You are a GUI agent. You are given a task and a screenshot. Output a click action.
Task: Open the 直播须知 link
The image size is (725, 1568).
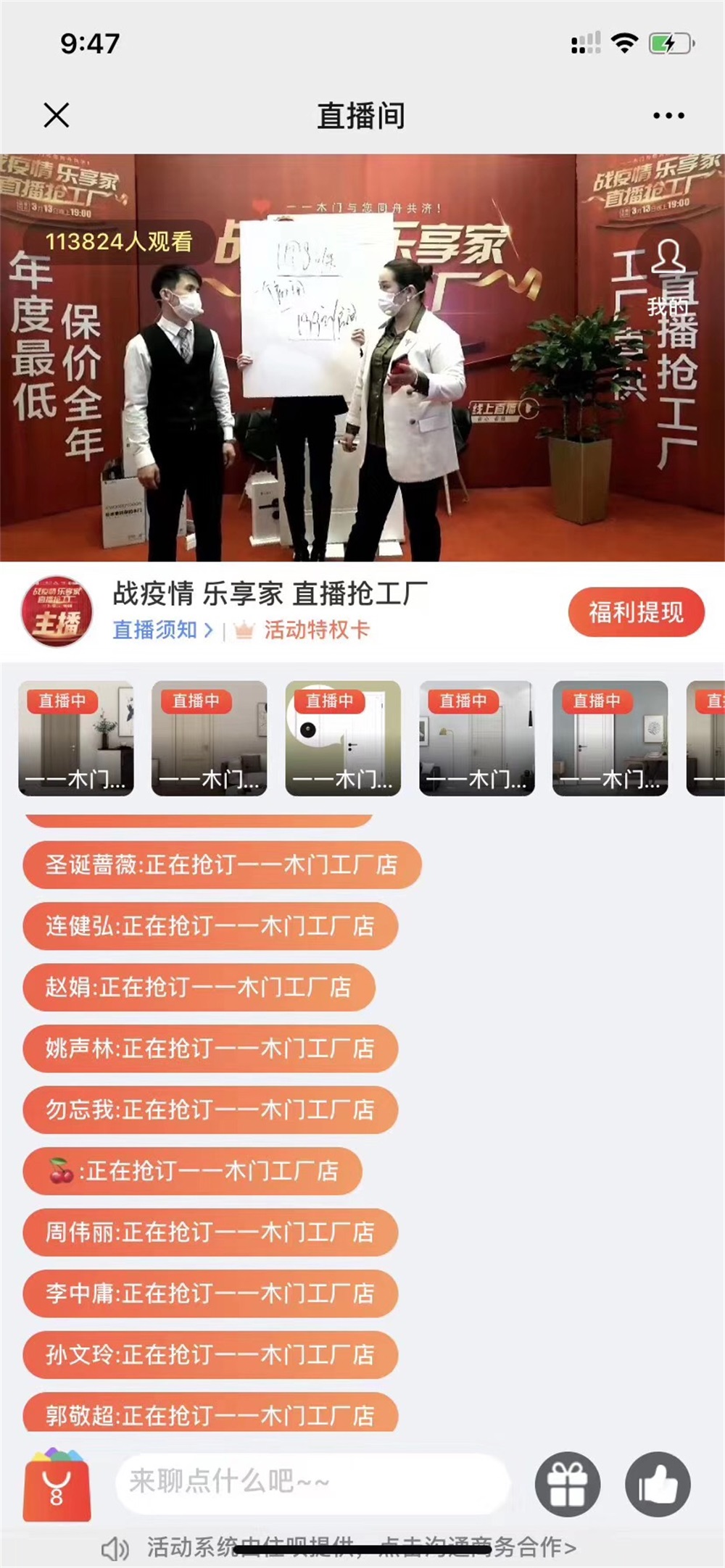click(162, 630)
